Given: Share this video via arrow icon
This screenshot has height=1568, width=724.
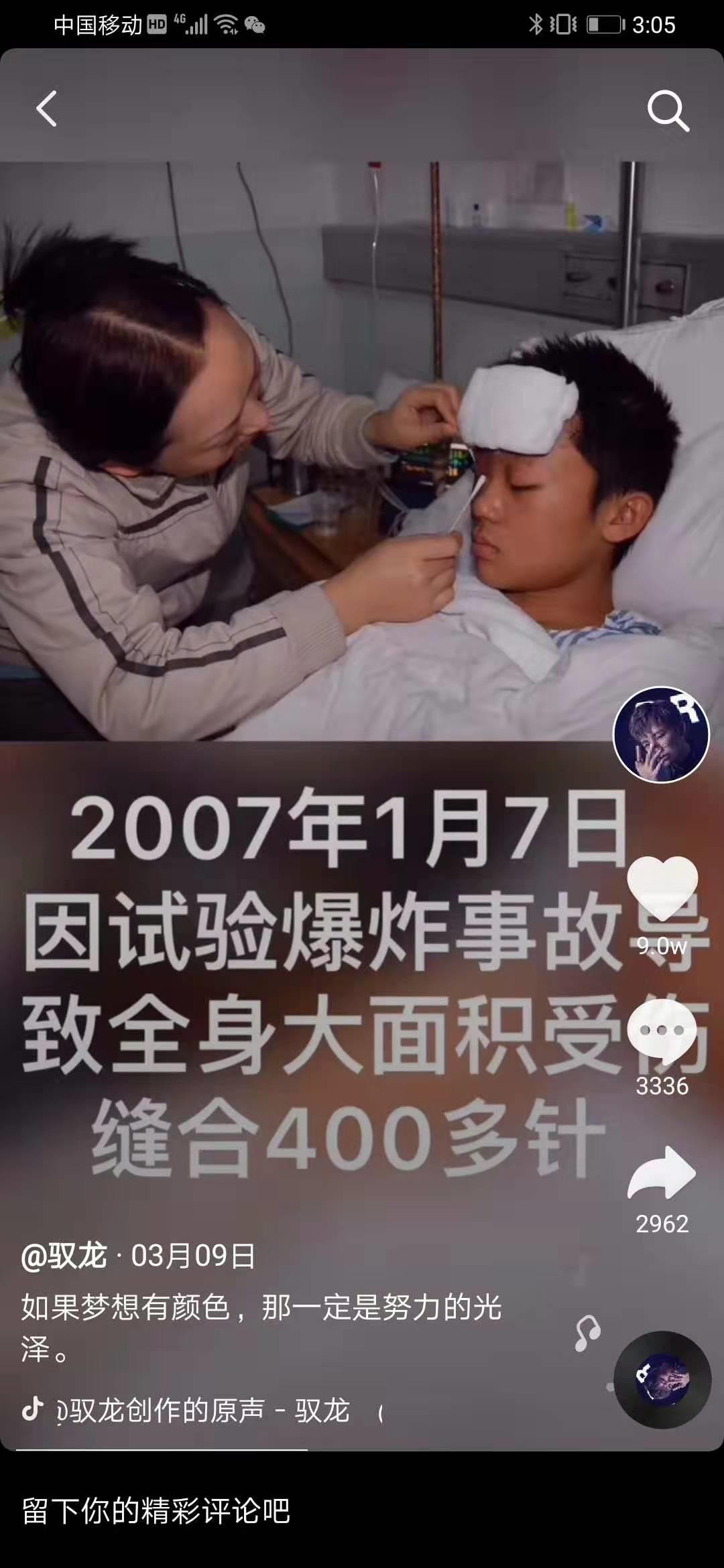Looking at the screenshot, I should coord(662,1173).
